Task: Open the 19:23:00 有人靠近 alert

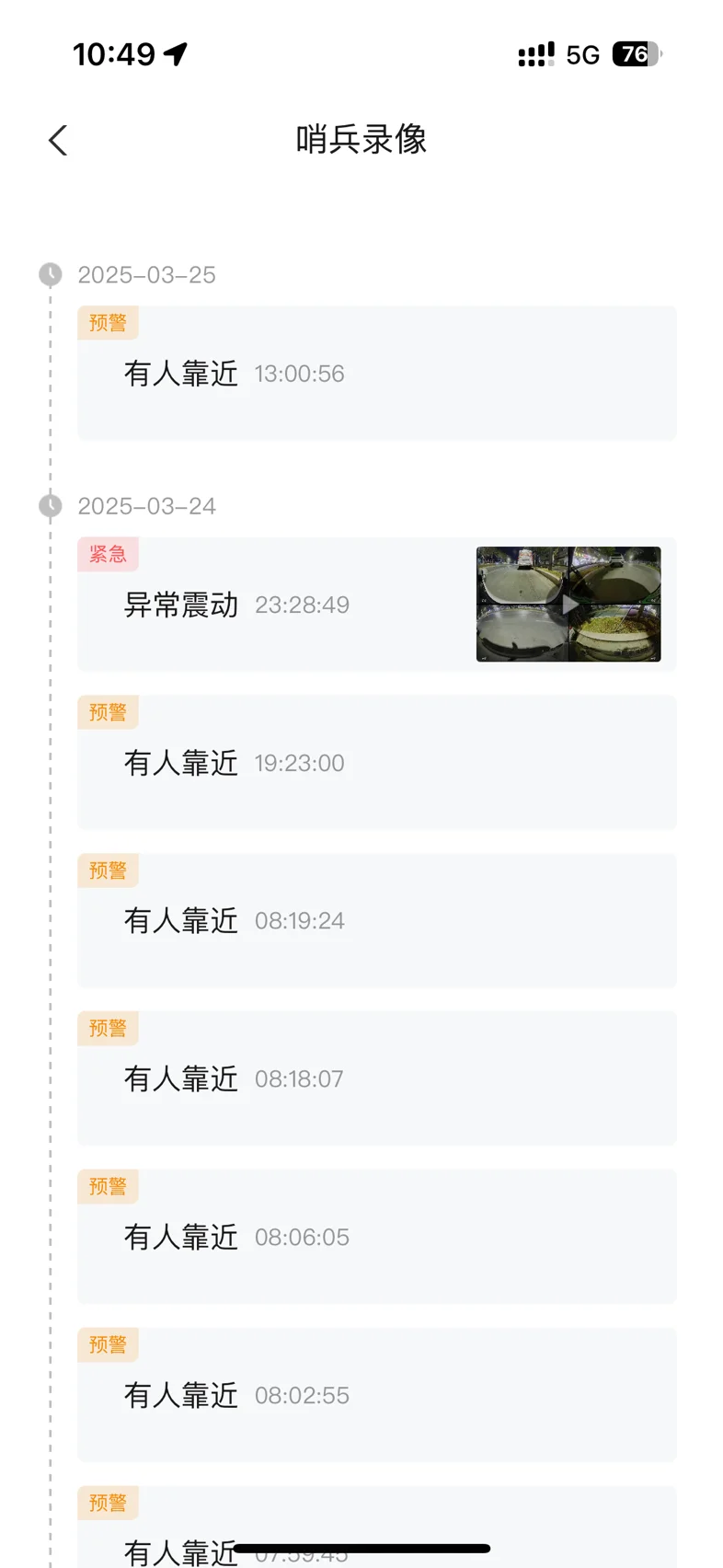Action: (377, 763)
